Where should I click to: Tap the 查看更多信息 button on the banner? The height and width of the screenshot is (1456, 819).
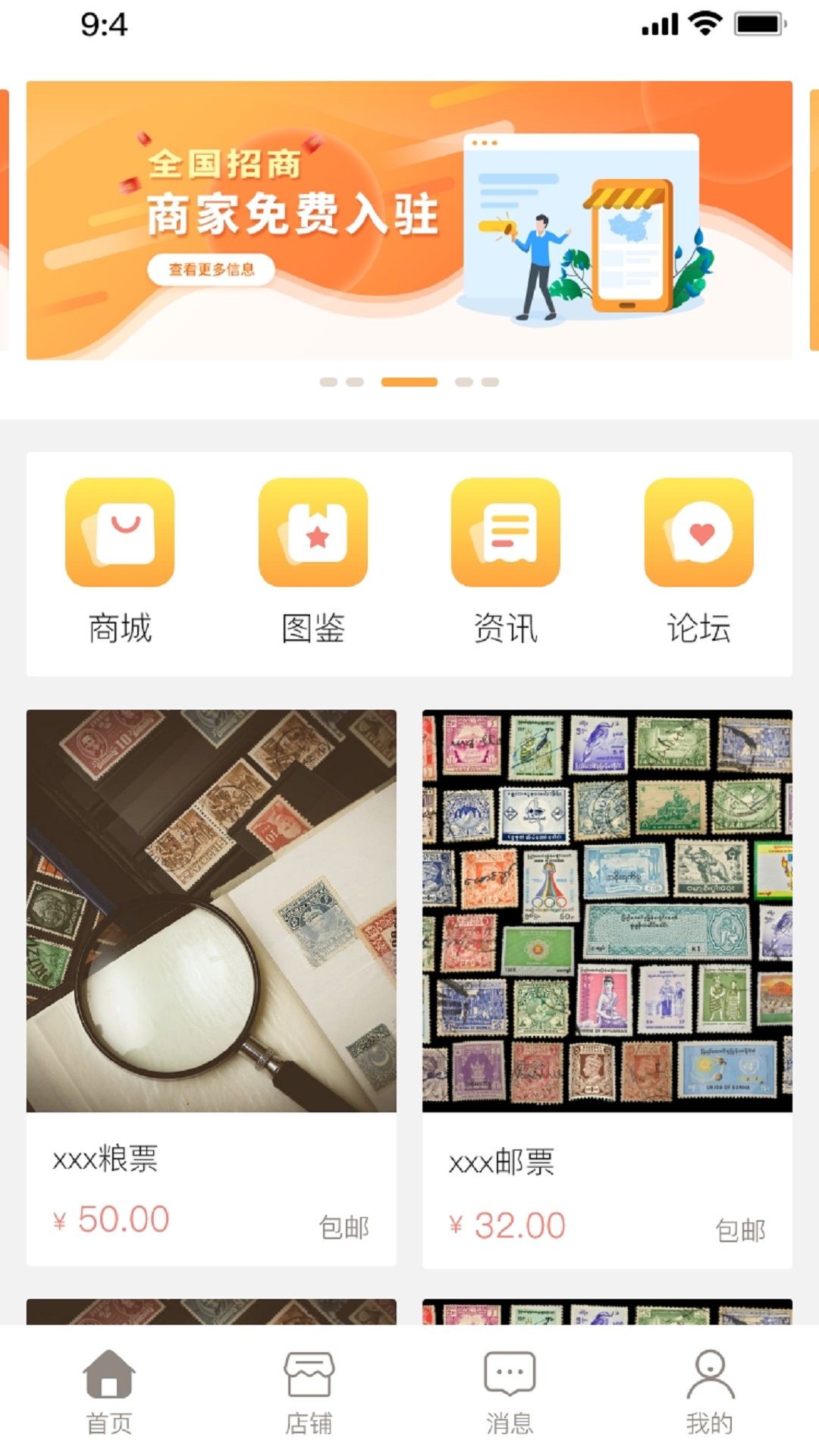click(x=211, y=270)
